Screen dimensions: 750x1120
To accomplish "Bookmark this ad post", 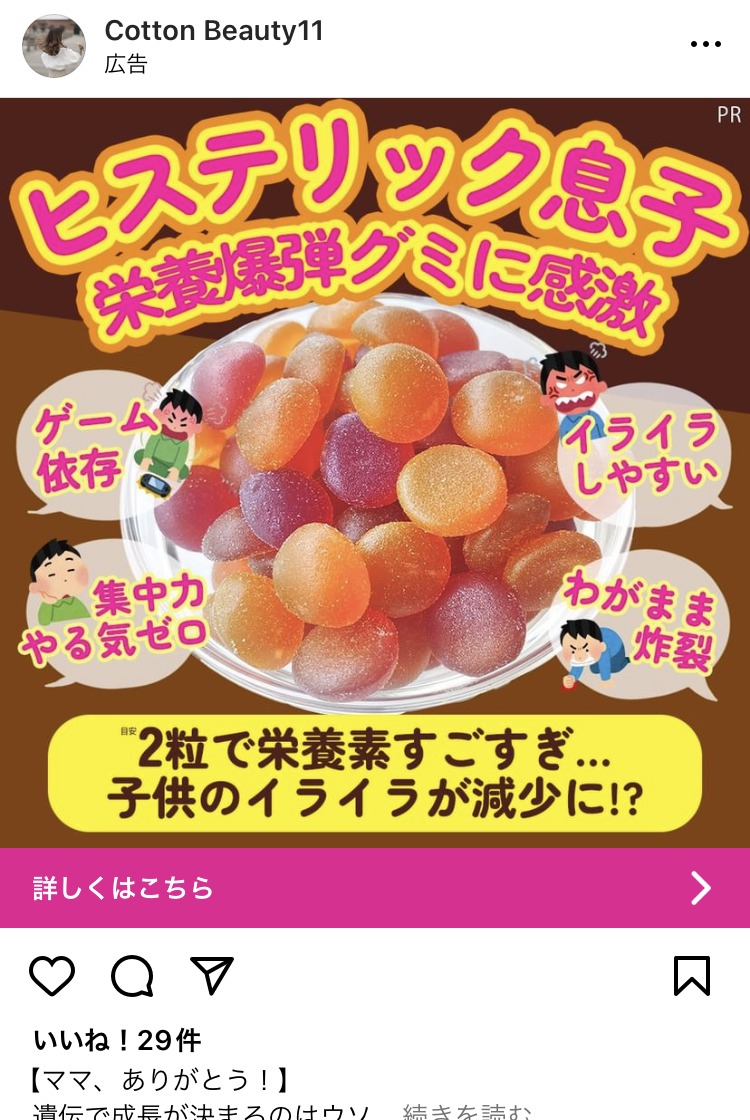I will coord(692,976).
